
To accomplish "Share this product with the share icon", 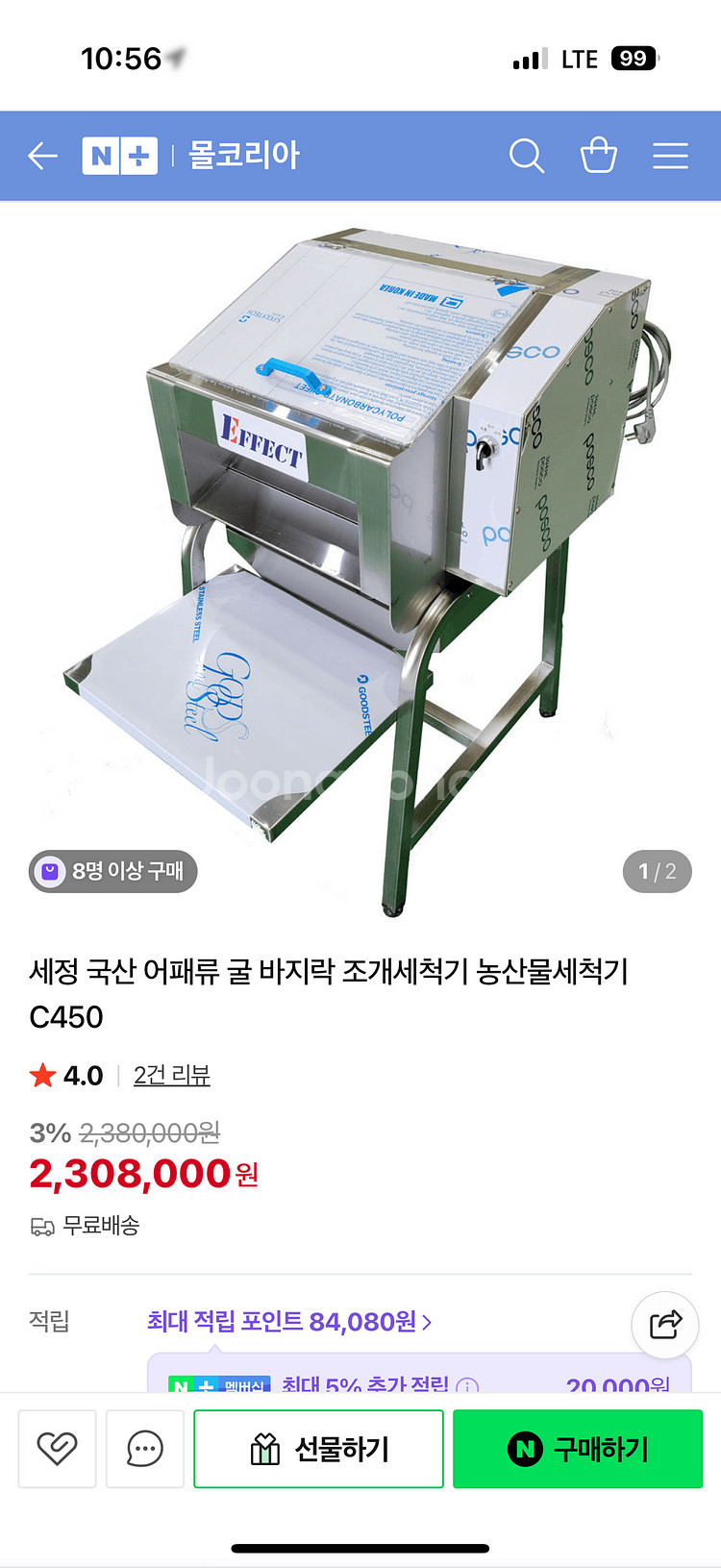I will click(x=664, y=1325).
